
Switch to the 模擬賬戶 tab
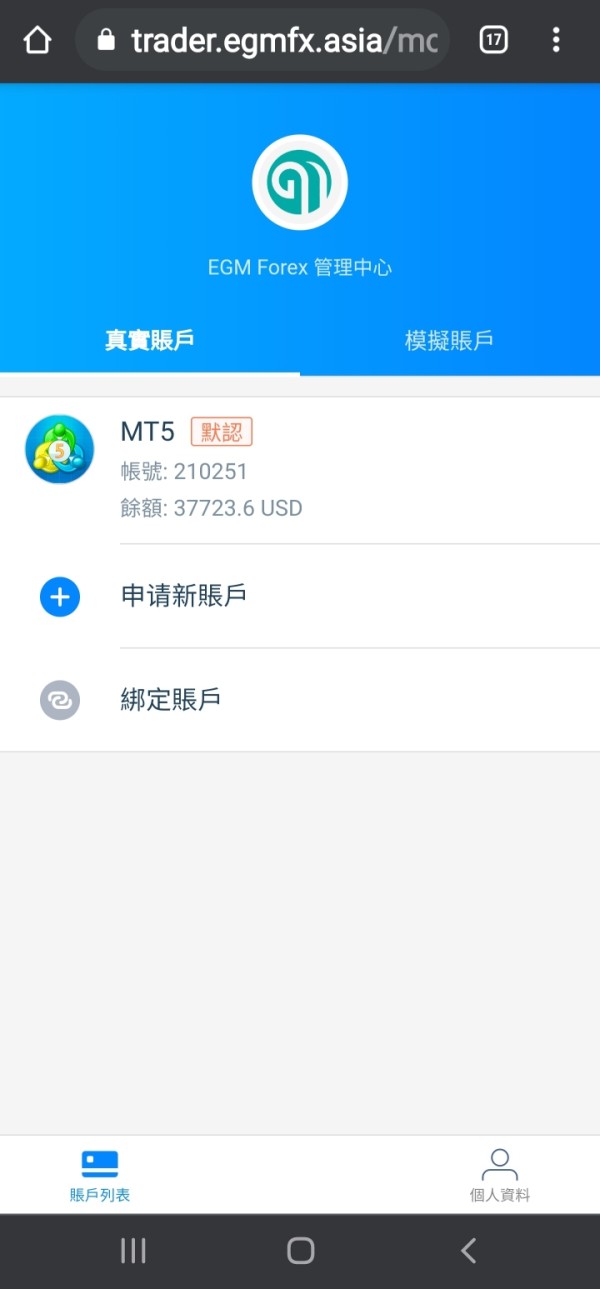450,340
